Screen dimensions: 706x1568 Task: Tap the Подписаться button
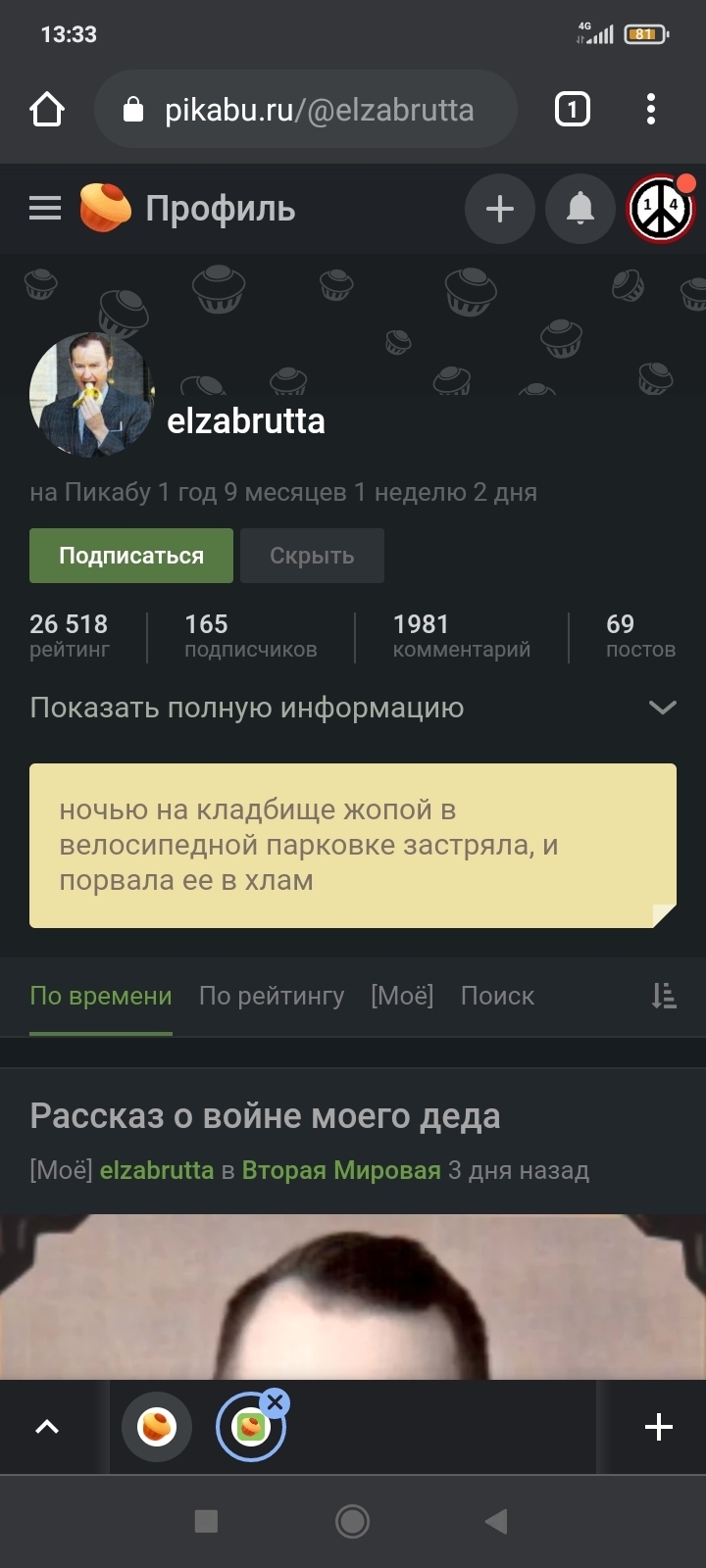131,556
